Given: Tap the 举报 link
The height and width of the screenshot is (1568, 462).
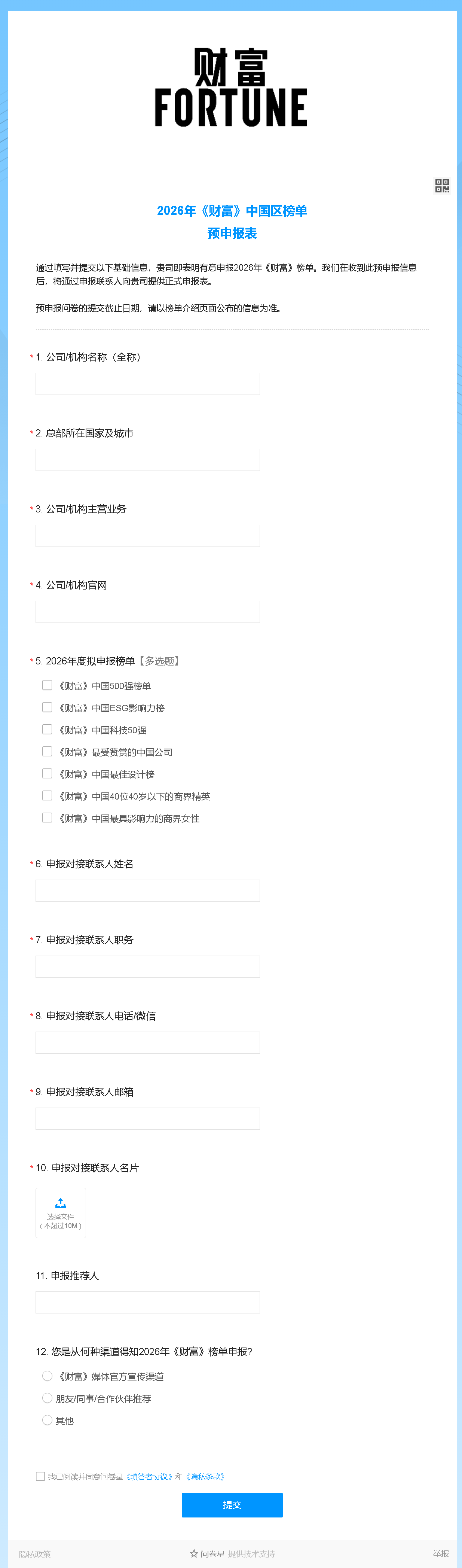Looking at the screenshot, I should (x=441, y=1553).
